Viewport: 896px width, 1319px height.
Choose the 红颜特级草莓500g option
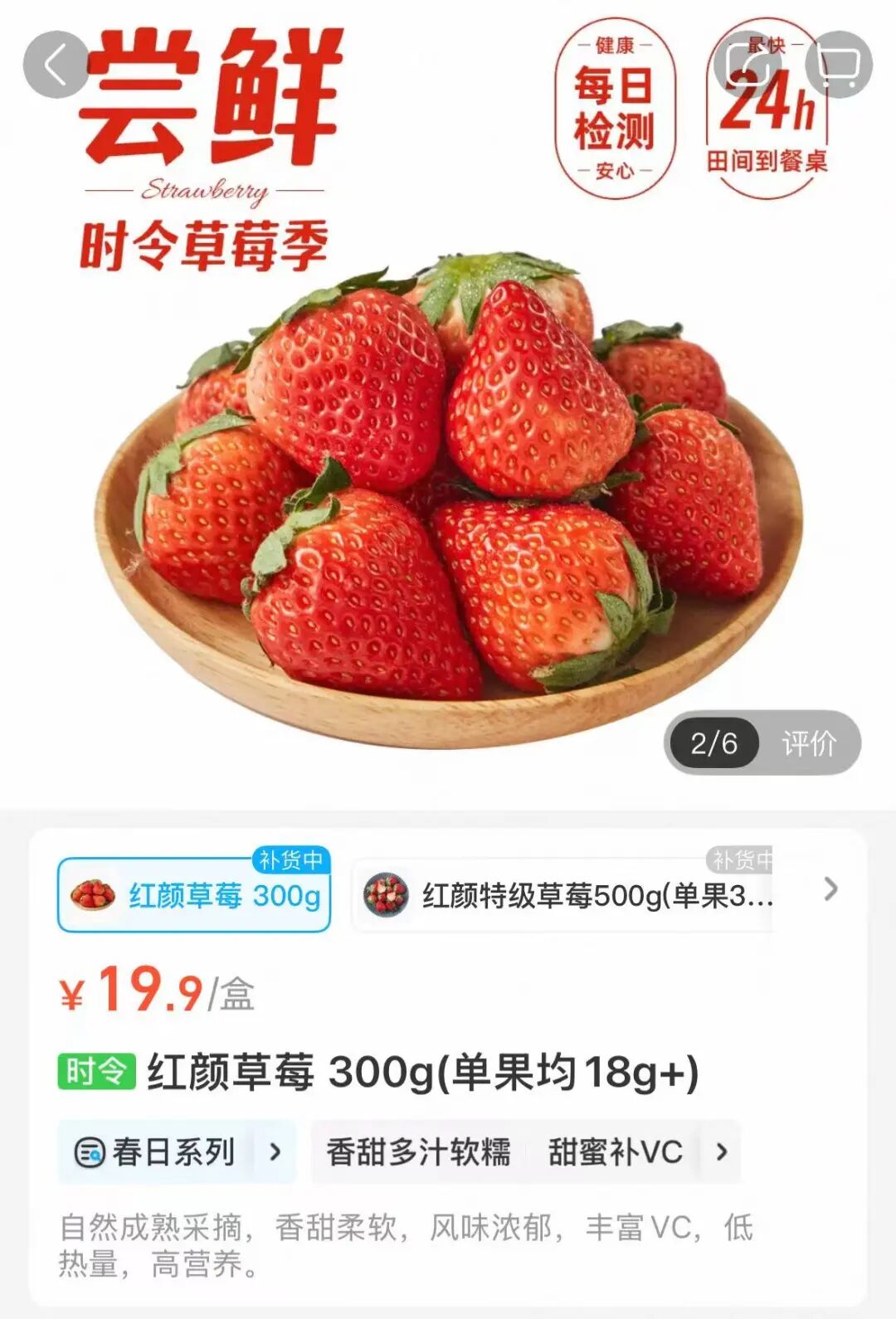(x=568, y=895)
